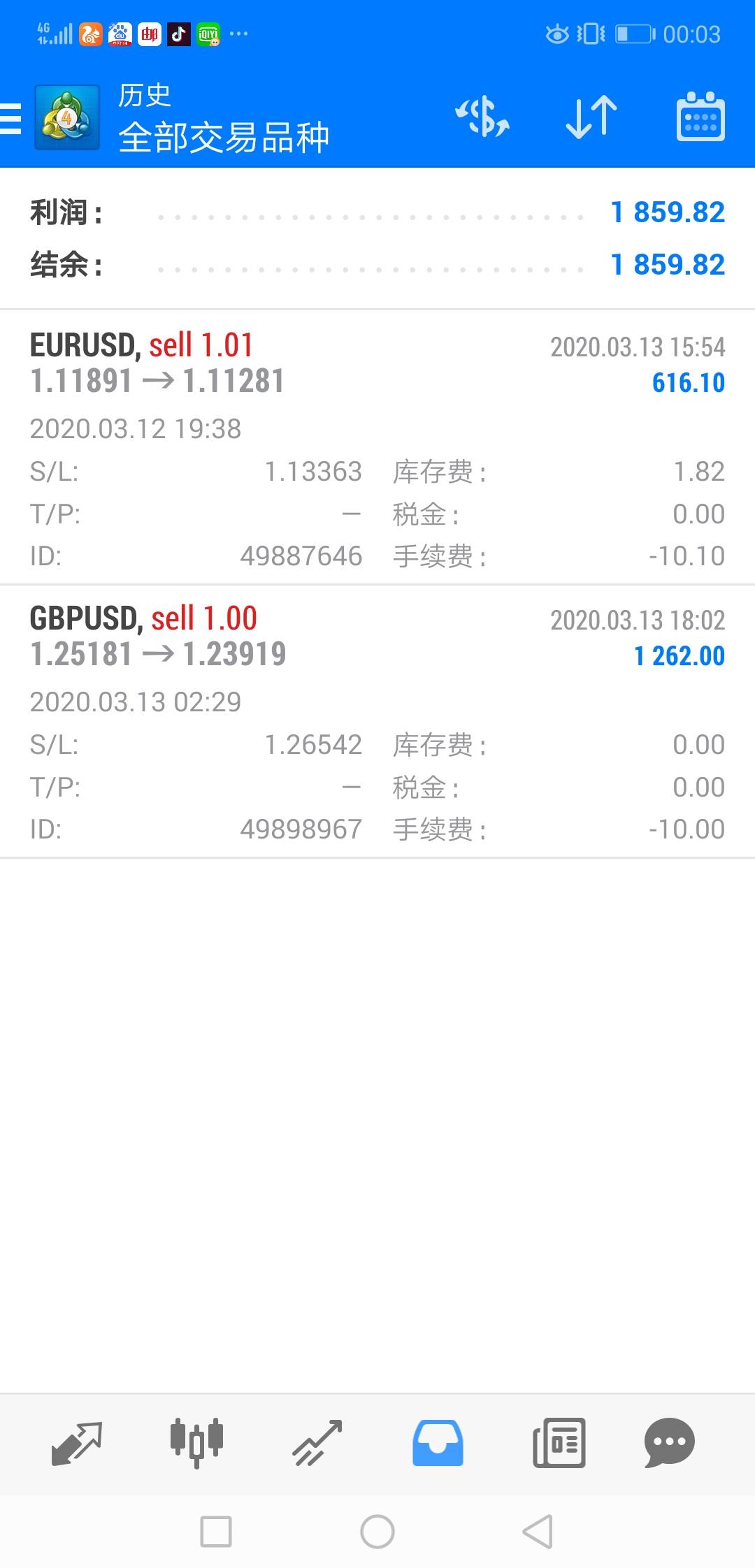Select the History tab
Viewport: 755px width, 1568px height.
tap(438, 1442)
